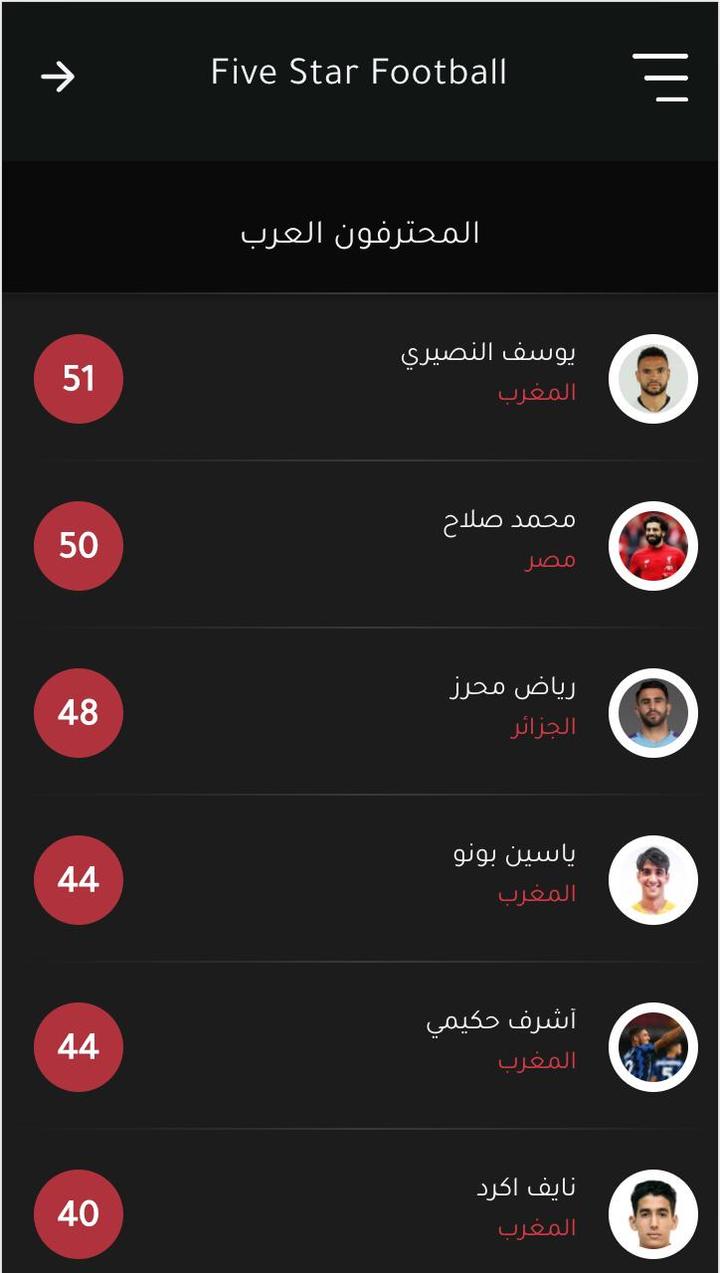
Task: Select محمد صلاح's profile photo
Action: pos(652,546)
